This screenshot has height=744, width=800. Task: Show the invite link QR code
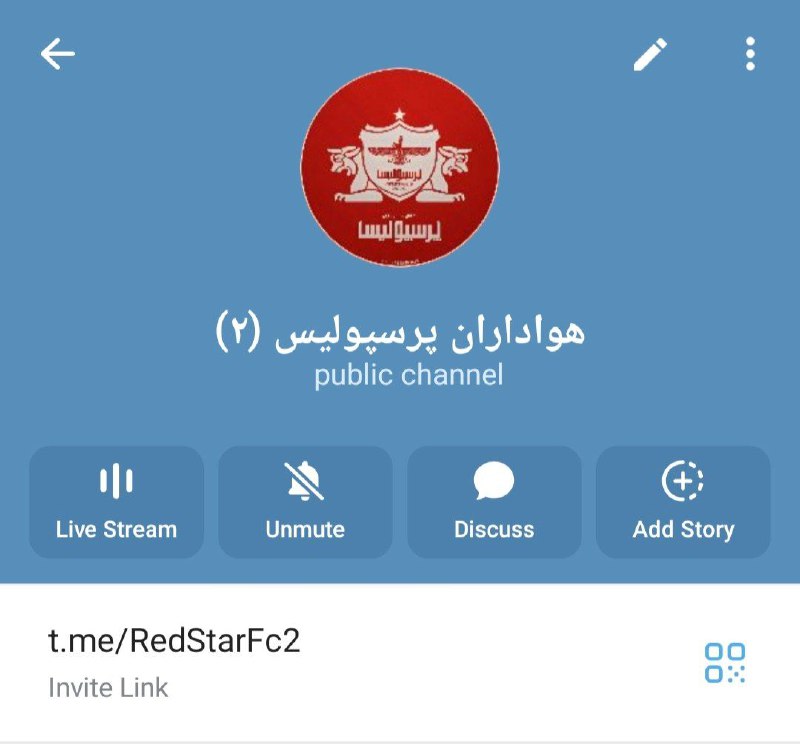(x=725, y=662)
